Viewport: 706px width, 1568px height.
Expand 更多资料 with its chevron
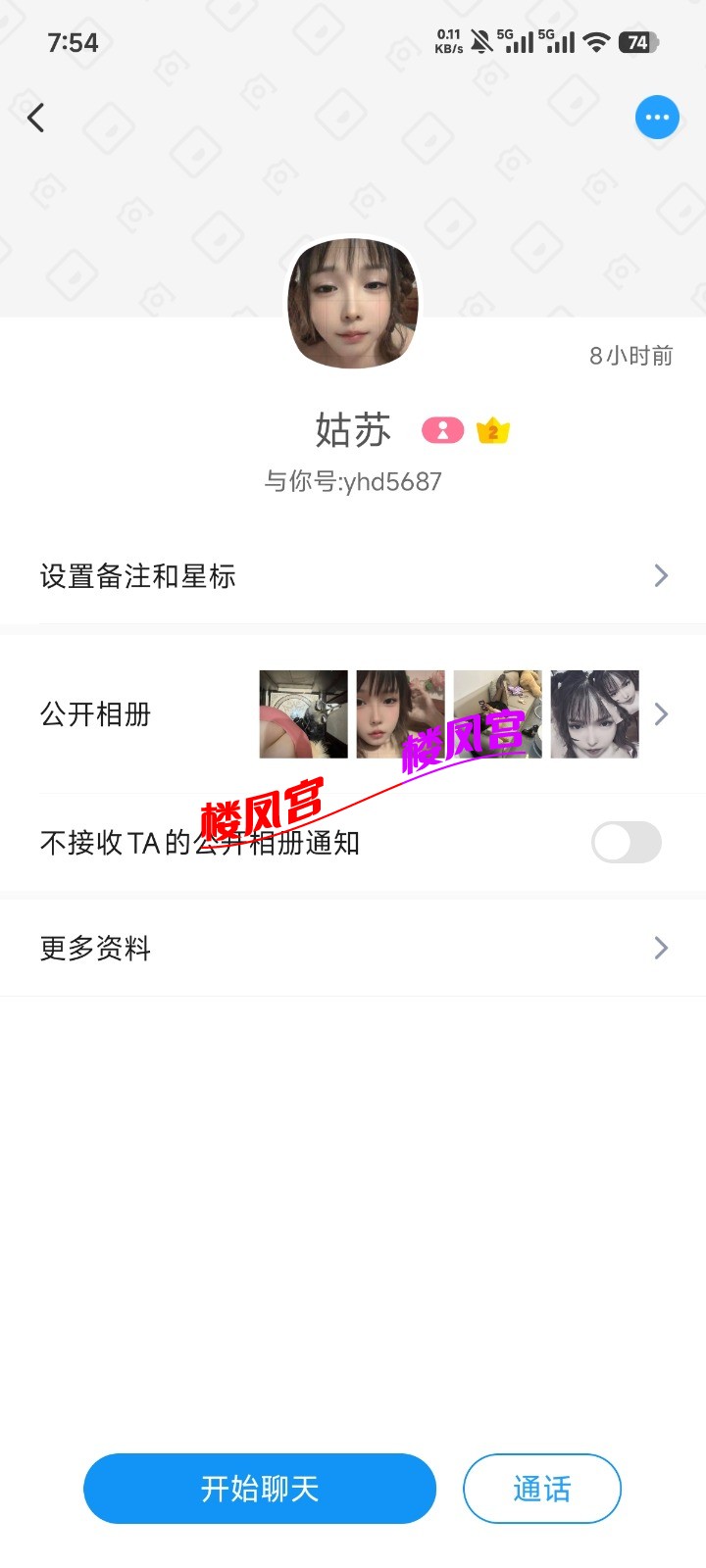click(x=661, y=948)
